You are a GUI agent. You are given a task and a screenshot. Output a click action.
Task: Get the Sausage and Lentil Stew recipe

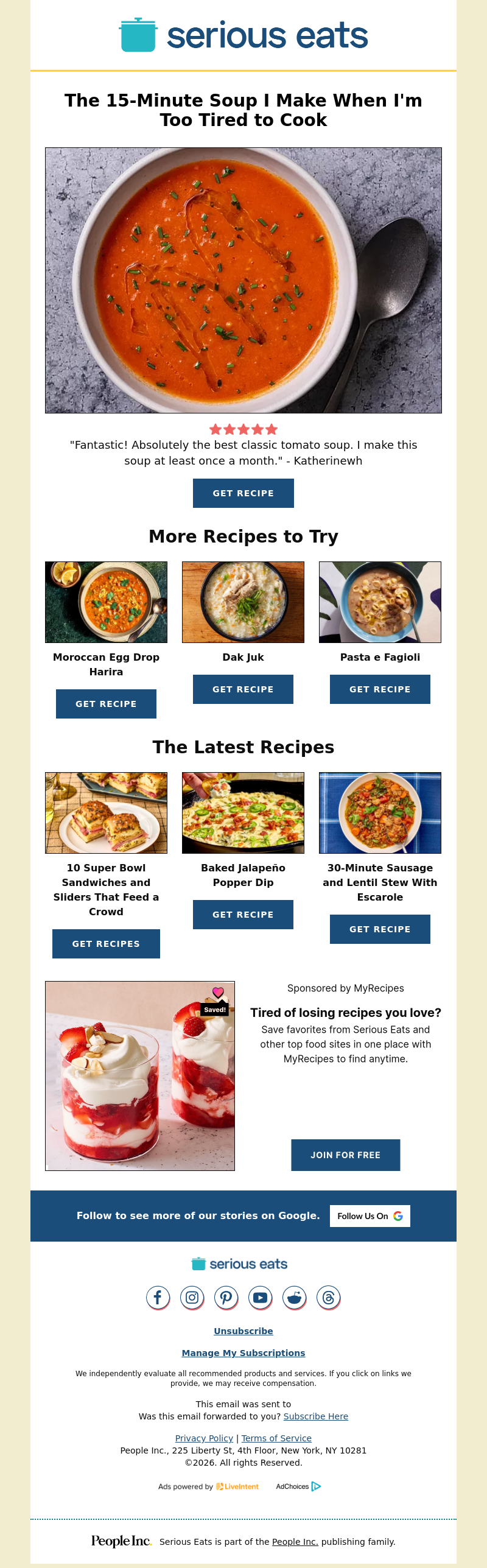click(x=380, y=929)
